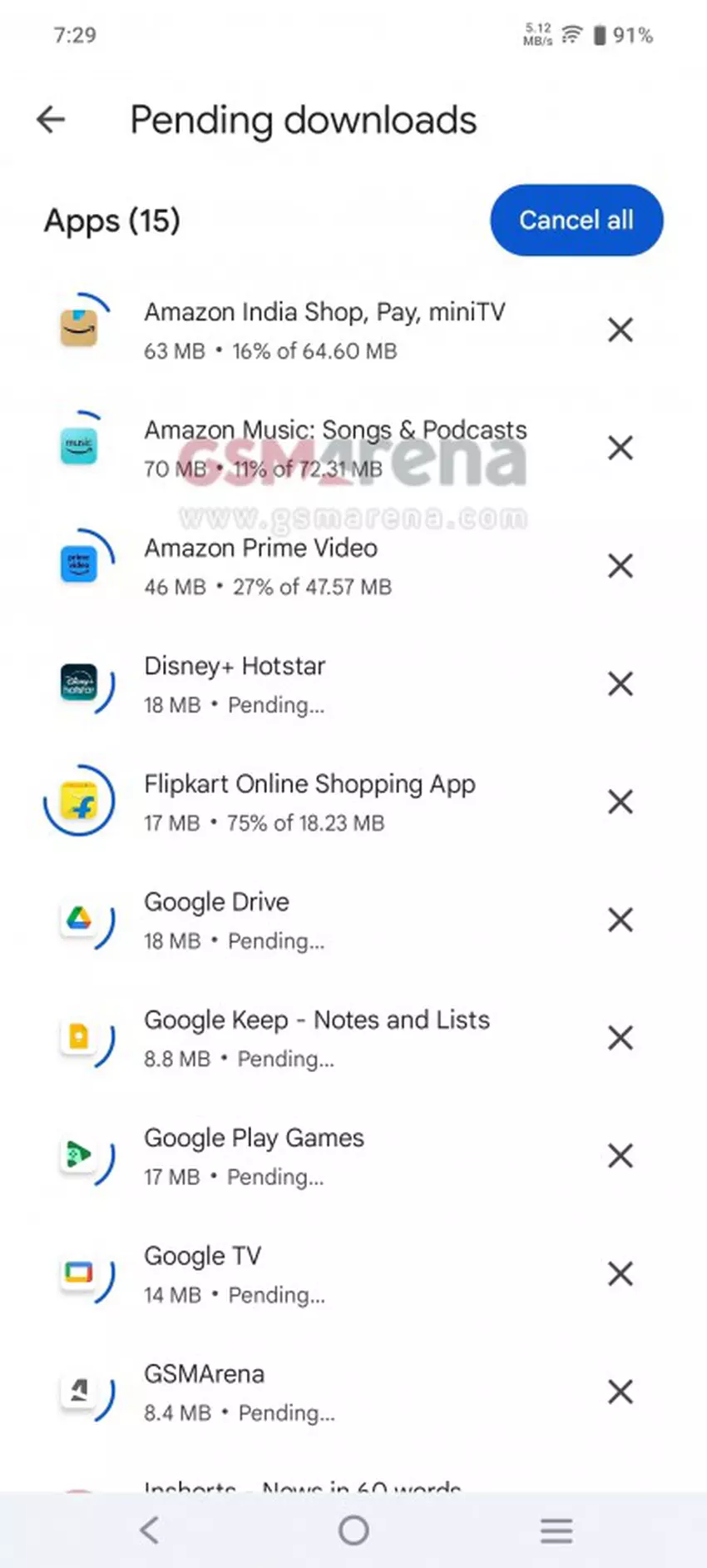Go back from Pending downloads
This screenshot has width=707, height=1568.
click(x=51, y=120)
